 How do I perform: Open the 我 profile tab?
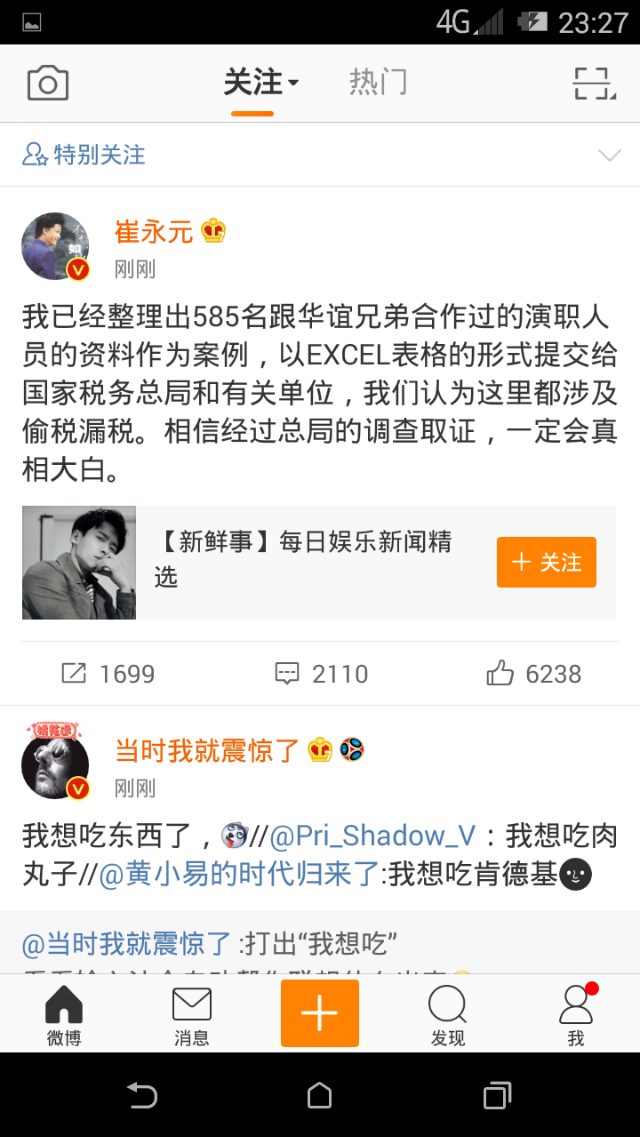pos(576,1014)
